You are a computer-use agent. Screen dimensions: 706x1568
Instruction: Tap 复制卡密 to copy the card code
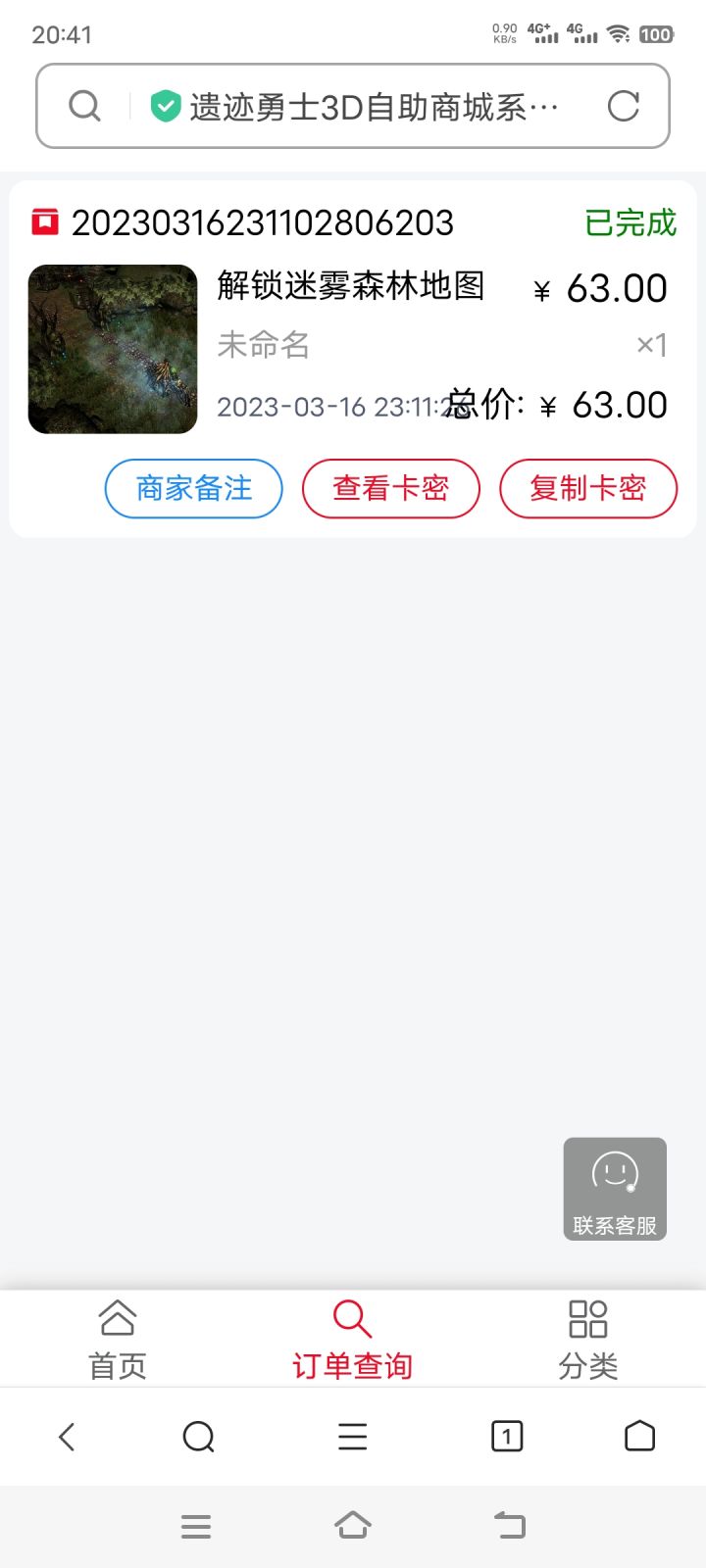[x=588, y=488]
